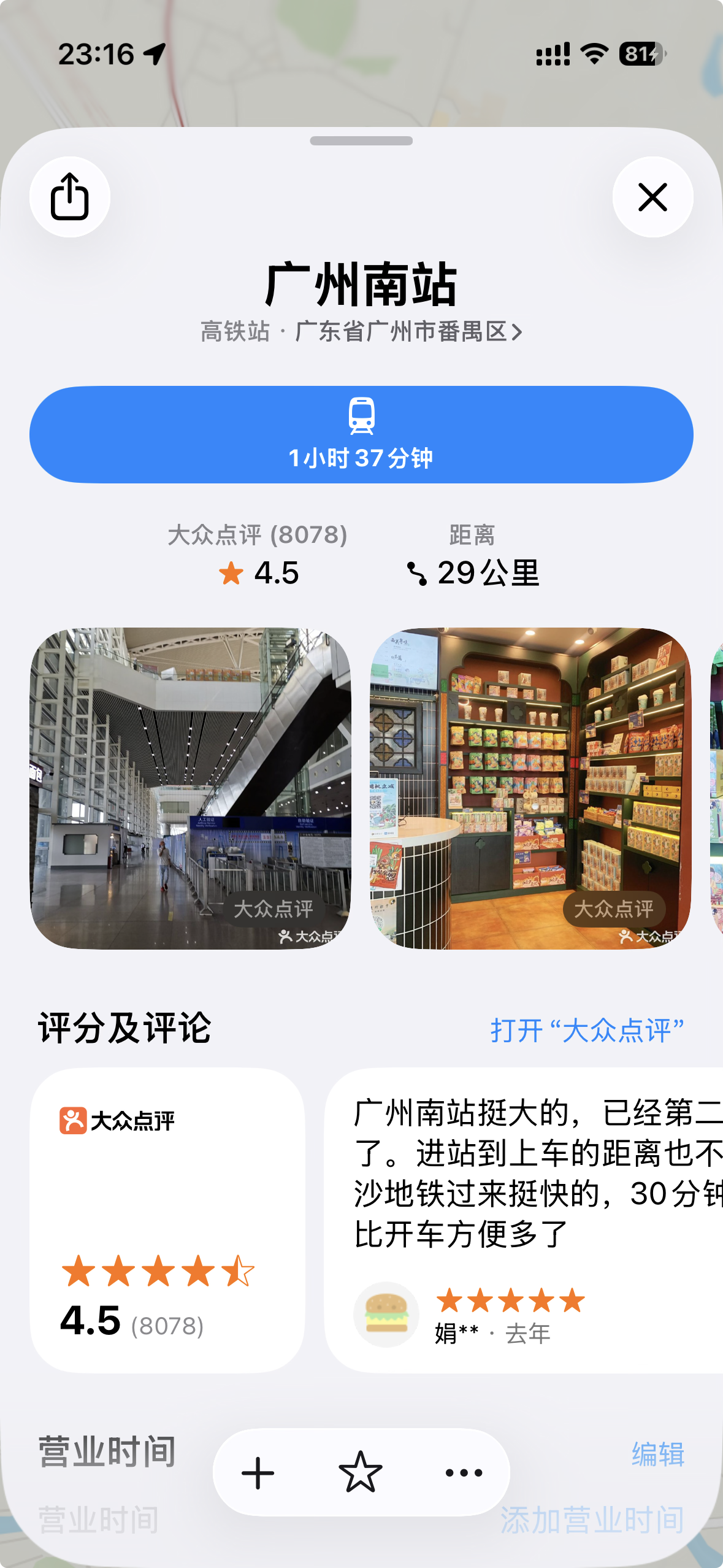Close the 广州南站 place card
The height and width of the screenshot is (1568, 723).
coord(652,197)
